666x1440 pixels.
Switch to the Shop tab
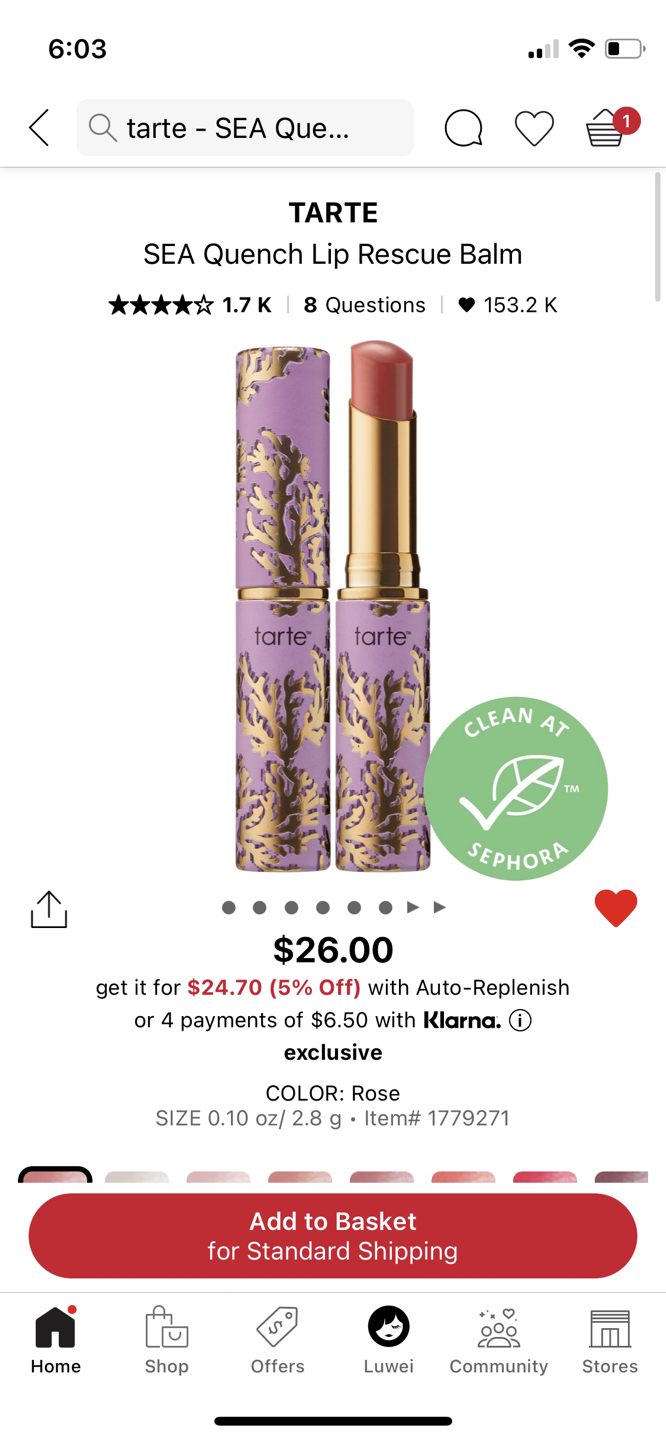166,1341
